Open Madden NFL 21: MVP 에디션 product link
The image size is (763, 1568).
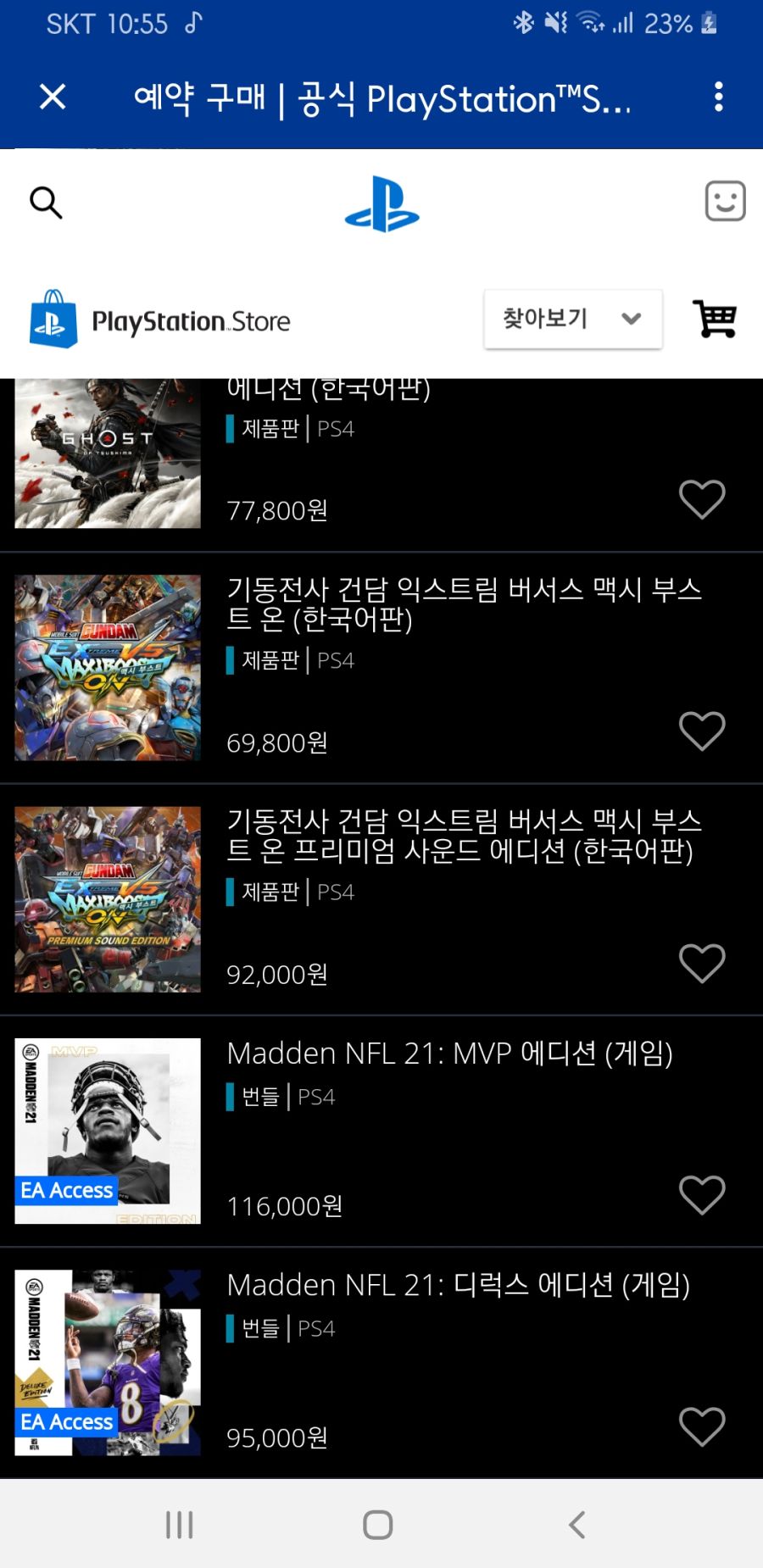(449, 1053)
